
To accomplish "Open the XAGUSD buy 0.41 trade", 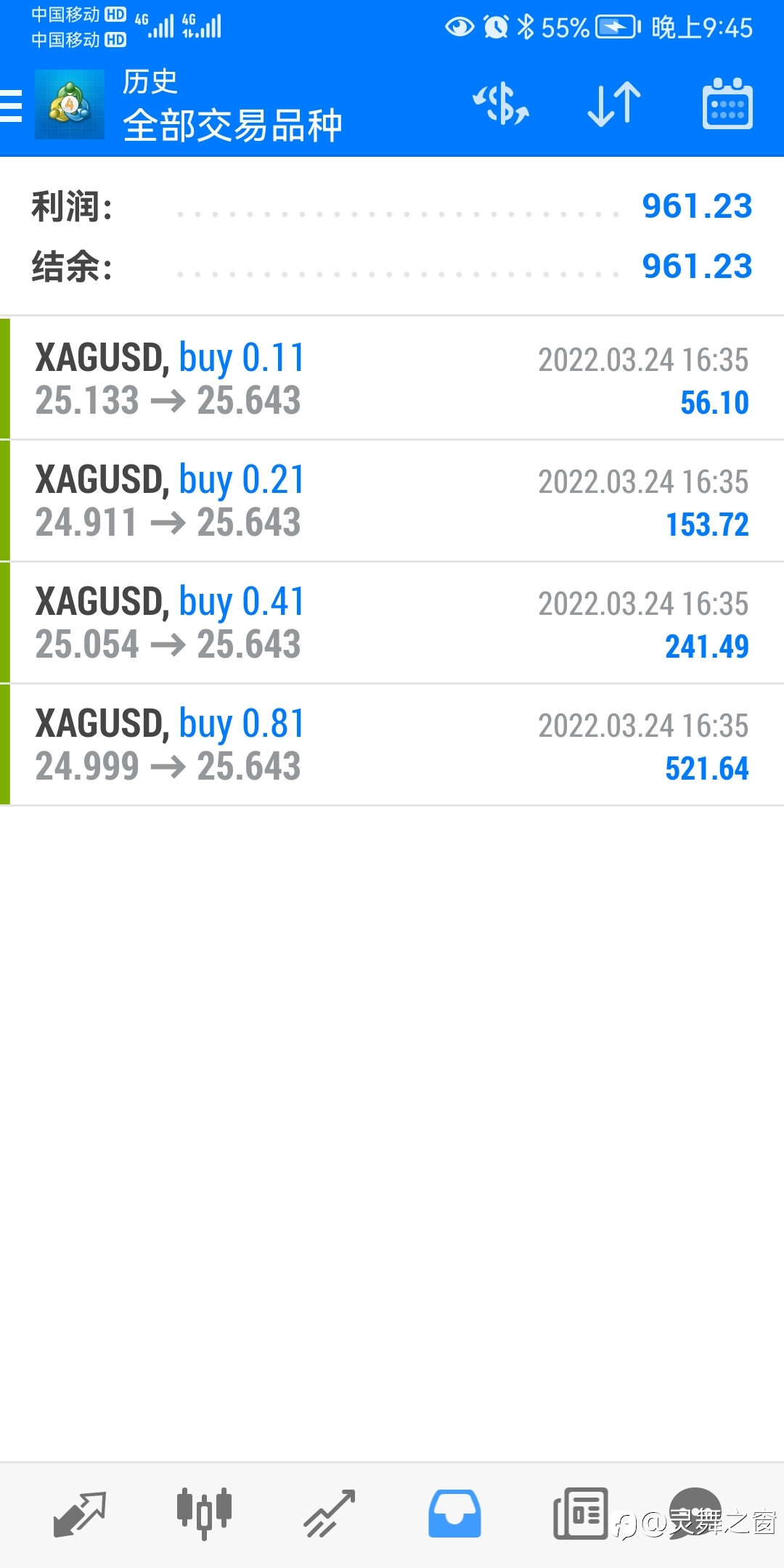I will [392, 622].
